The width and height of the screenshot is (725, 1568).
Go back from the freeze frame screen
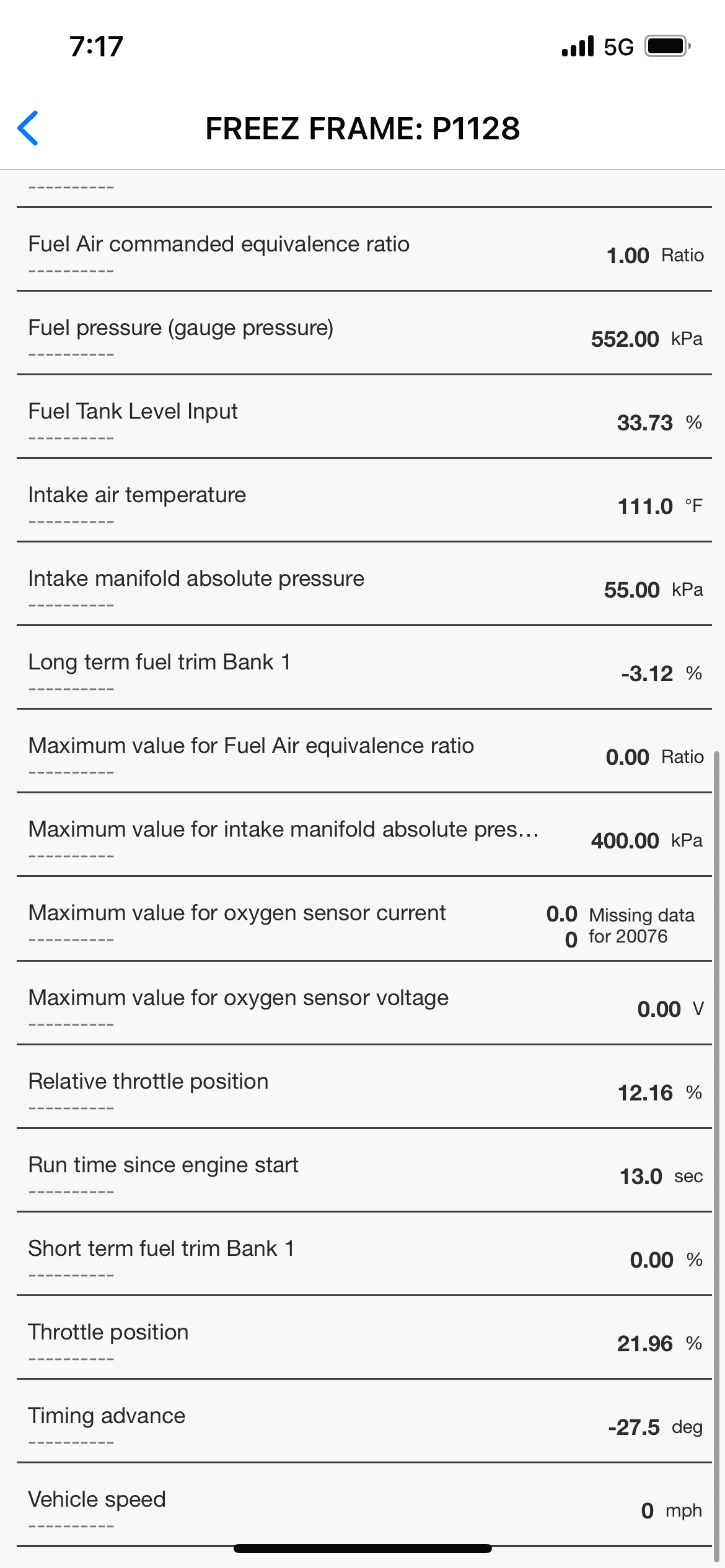pyautogui.click(x=29, y=128)
